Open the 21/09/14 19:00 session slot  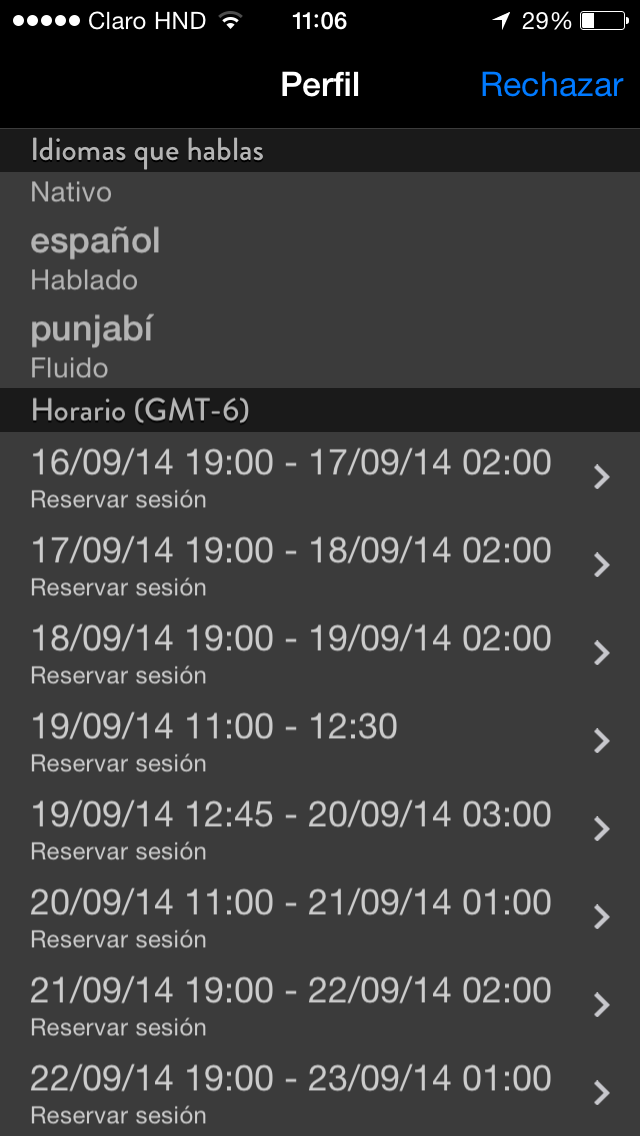[320, 1005]
